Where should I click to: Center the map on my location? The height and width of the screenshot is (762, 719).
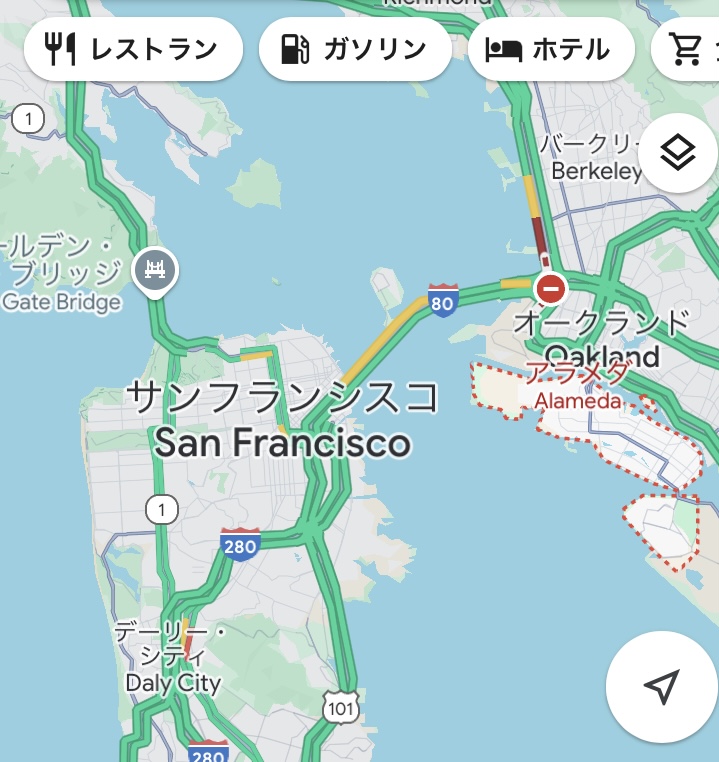pos(661,686)
